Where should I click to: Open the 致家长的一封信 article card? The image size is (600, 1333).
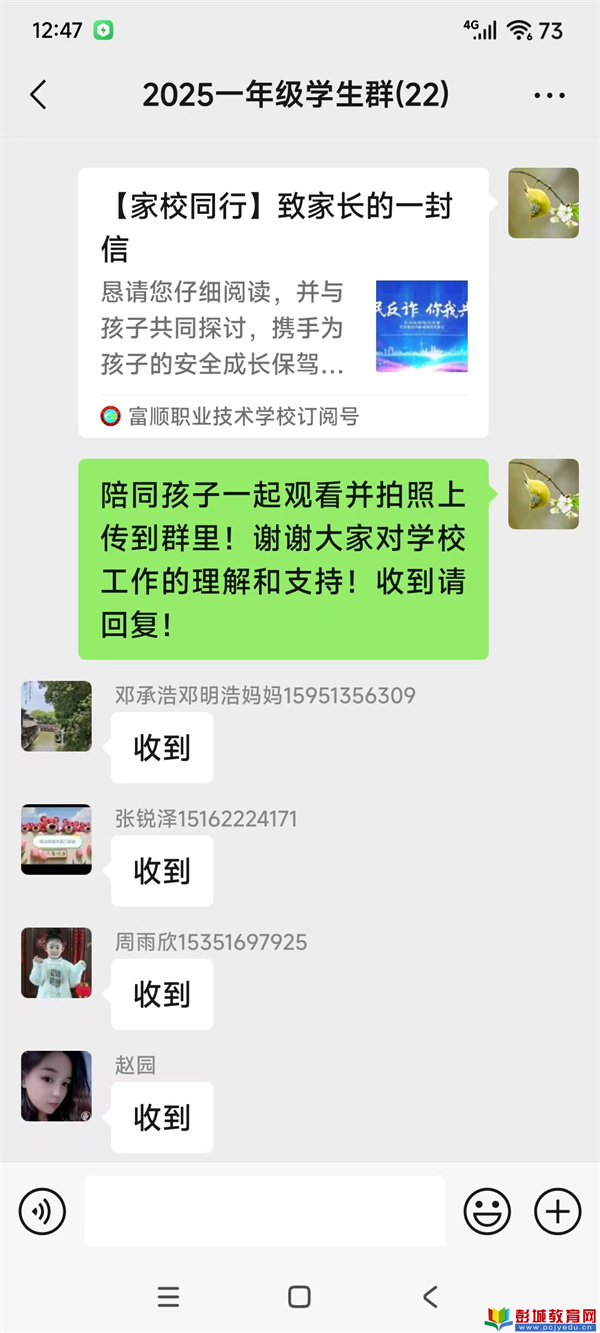click(283, 301)
